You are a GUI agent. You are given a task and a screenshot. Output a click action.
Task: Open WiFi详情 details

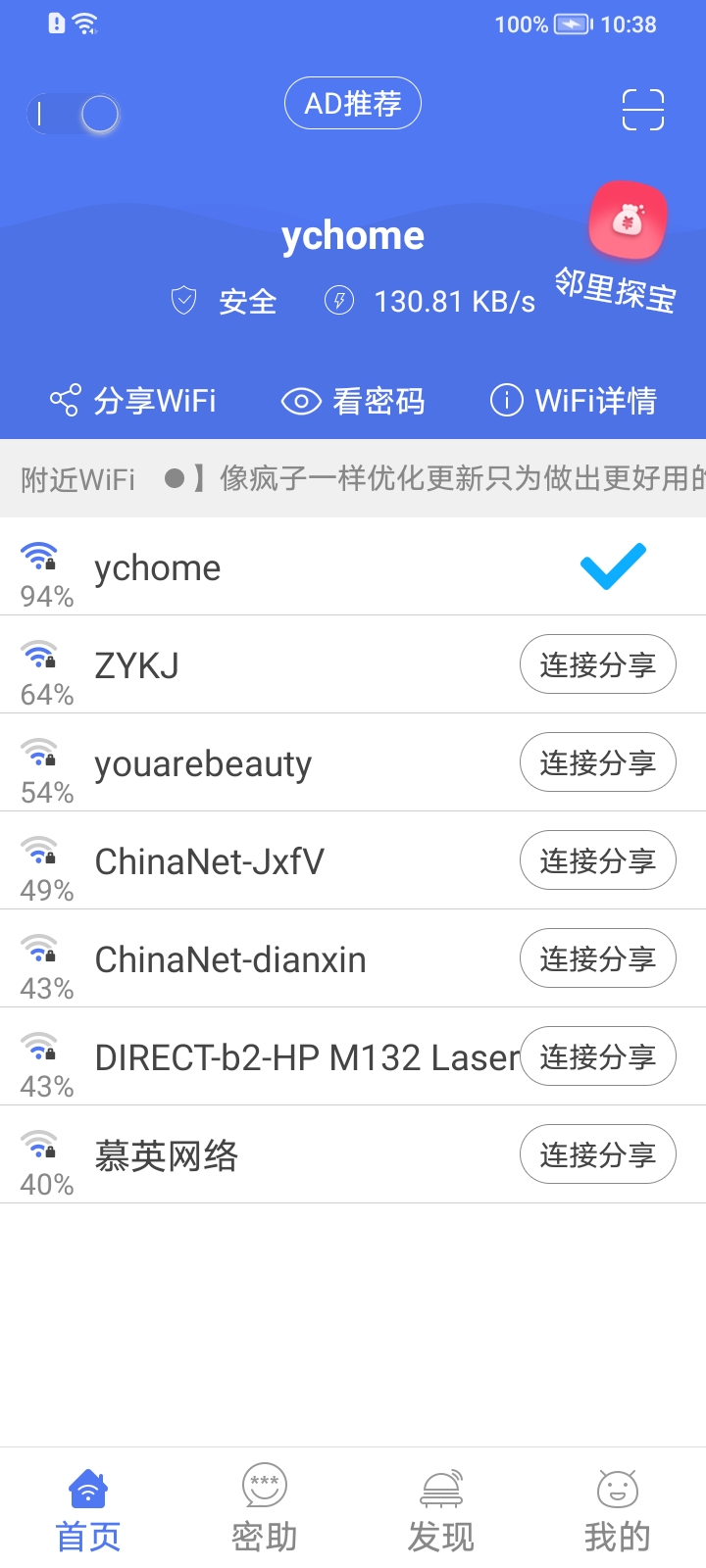coord(574,401)
